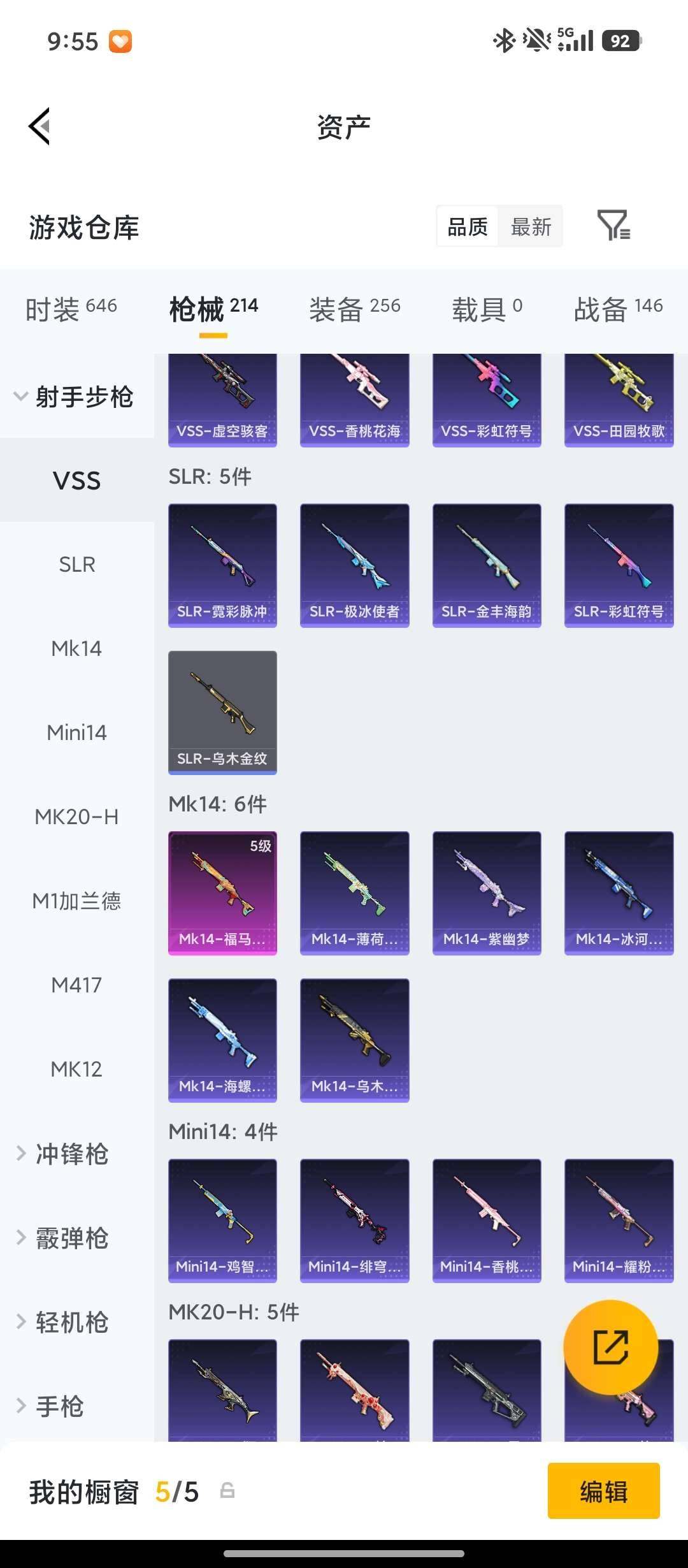688x1568 pixels.
Task: Open the Mk14-紫幽梦 skin
Action: (x=487, y=892)
